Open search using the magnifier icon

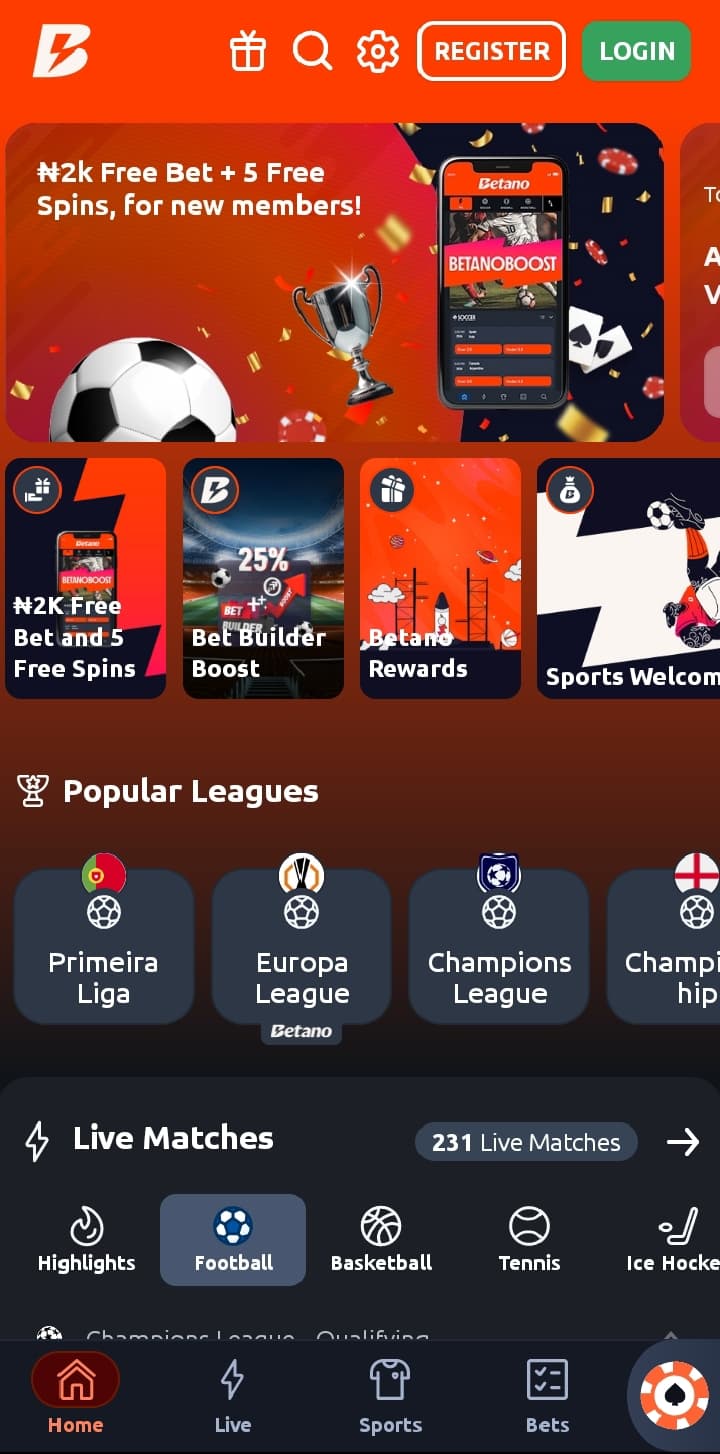pyautogui.click(x=312, y=51)
